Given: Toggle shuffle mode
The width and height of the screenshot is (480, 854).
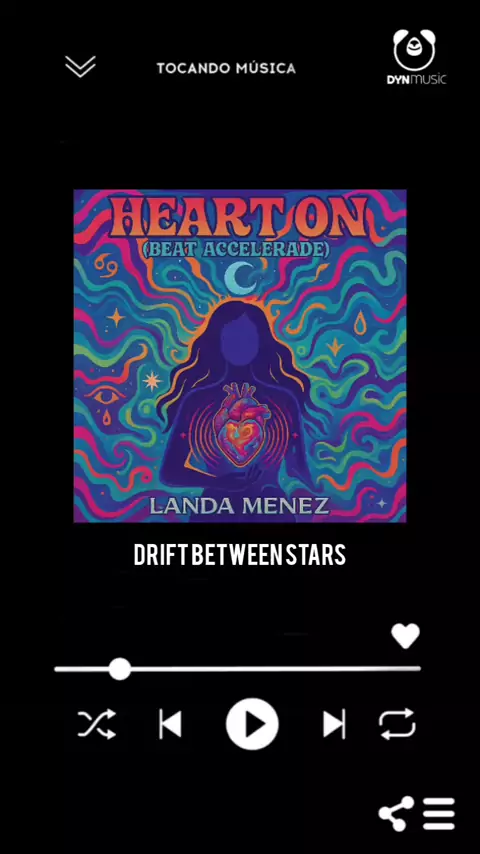Looking at the screenshot, I should (x=96, y=724).
